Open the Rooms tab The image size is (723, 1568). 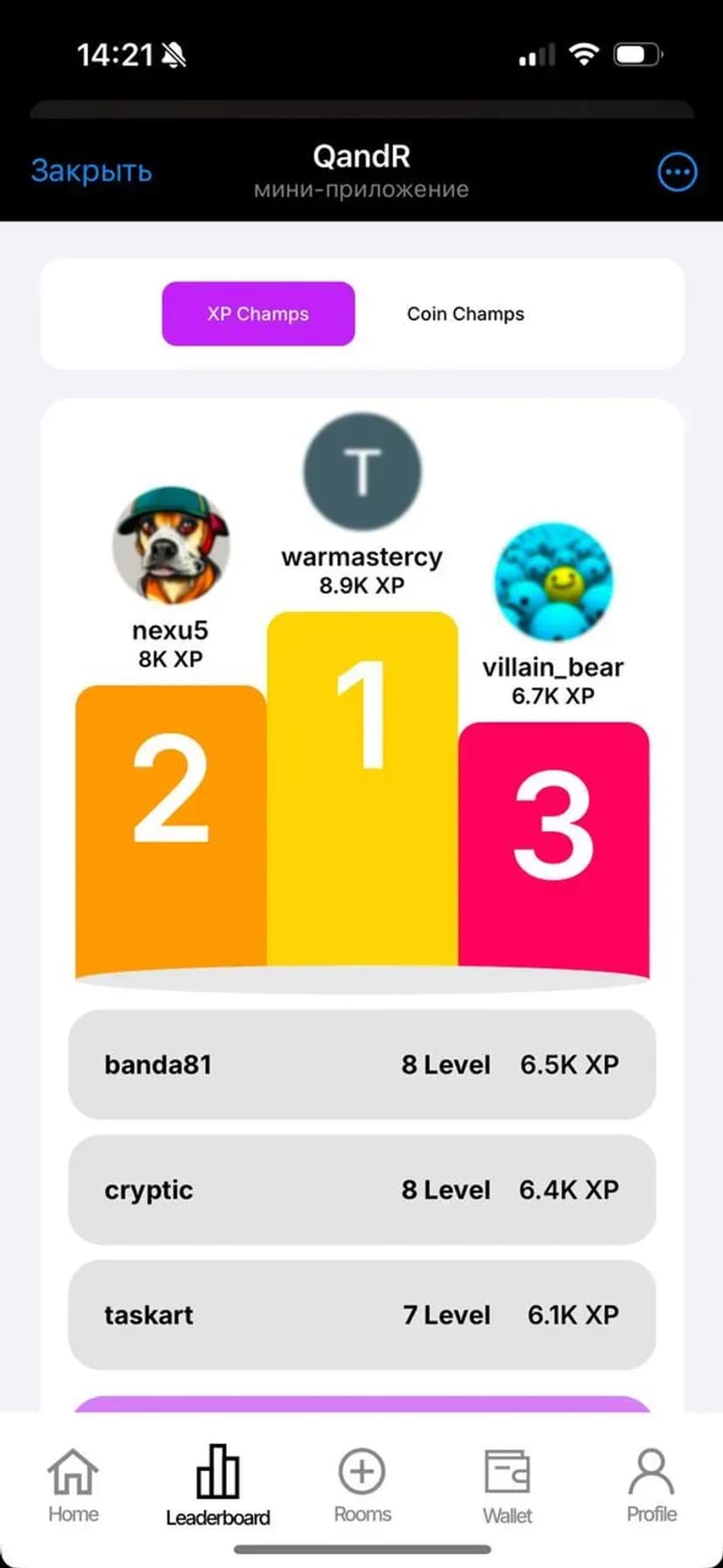coord(362,1485)
